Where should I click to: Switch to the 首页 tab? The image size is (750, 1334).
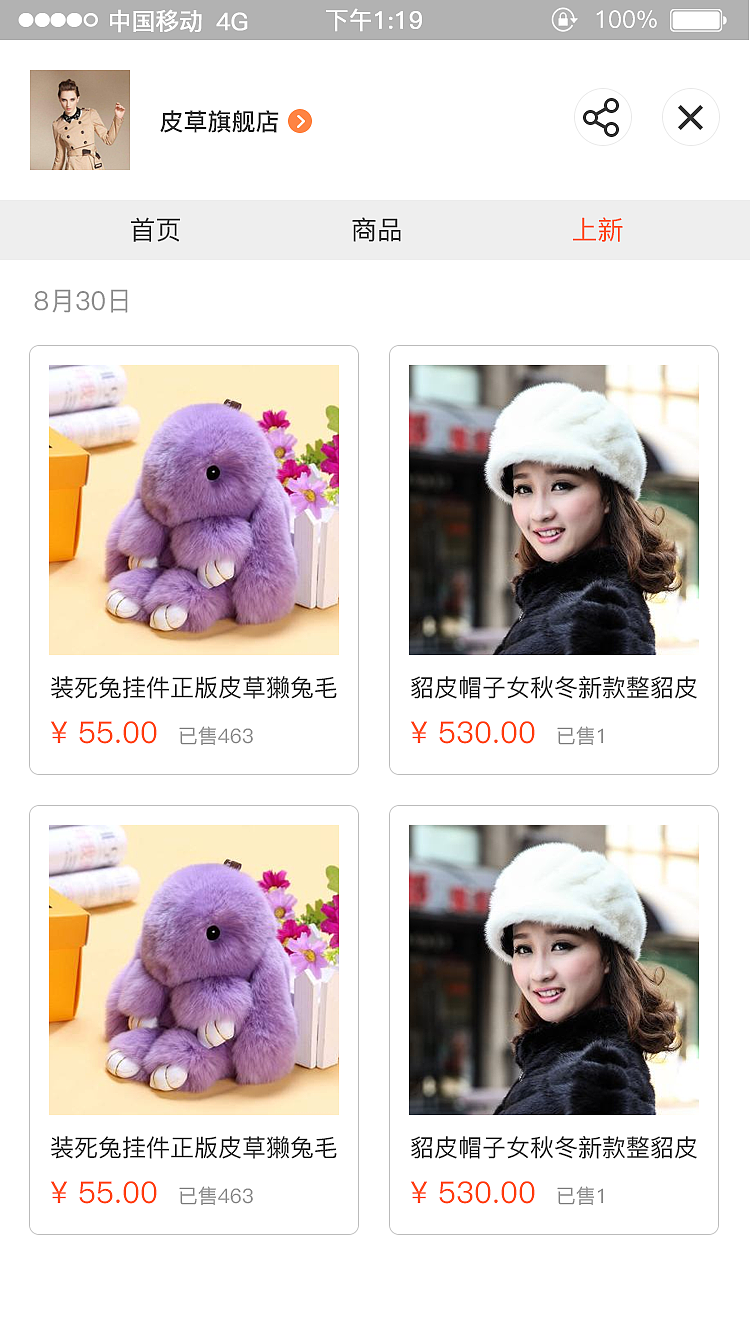pos(155,230)
